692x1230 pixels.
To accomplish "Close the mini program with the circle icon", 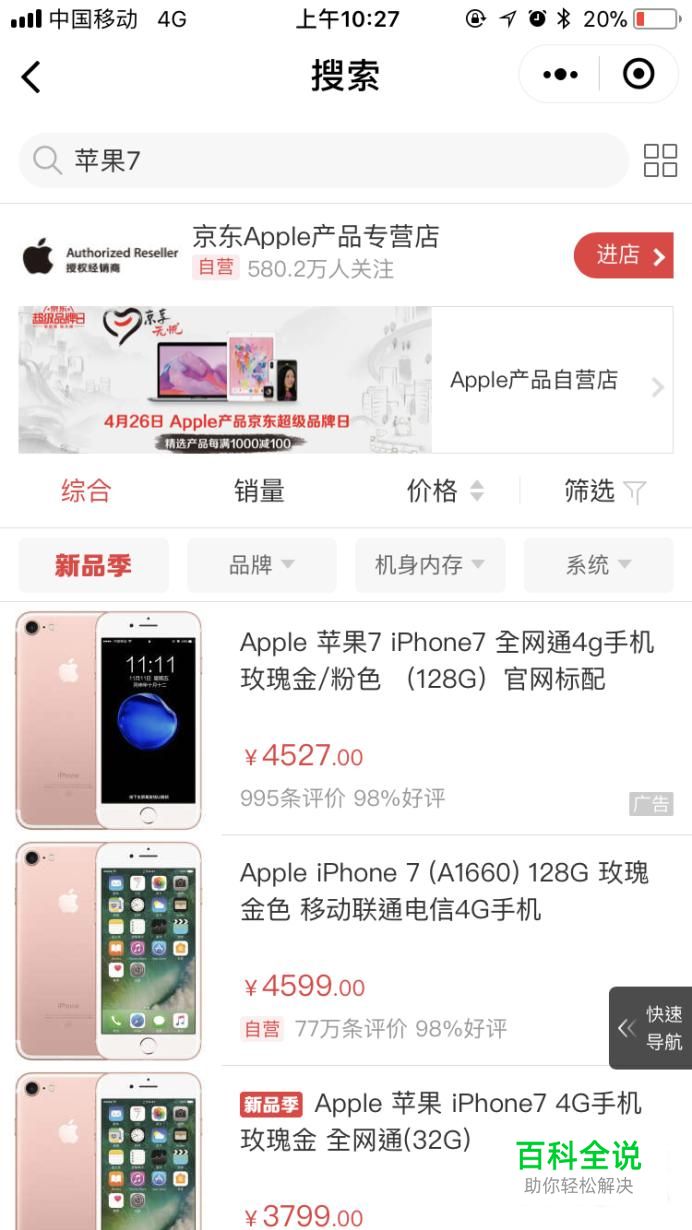I will coord(637,75).
